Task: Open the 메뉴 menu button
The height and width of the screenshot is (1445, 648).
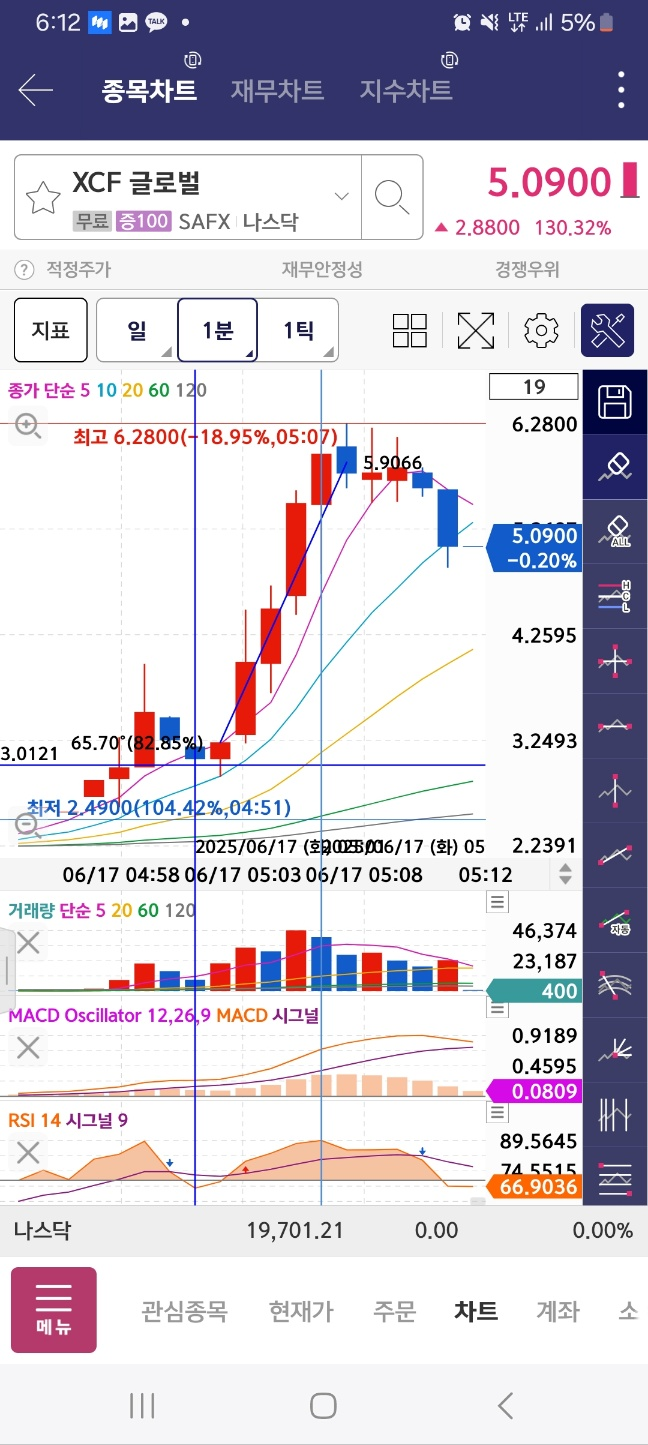Action: click(x=54, y=1311)
